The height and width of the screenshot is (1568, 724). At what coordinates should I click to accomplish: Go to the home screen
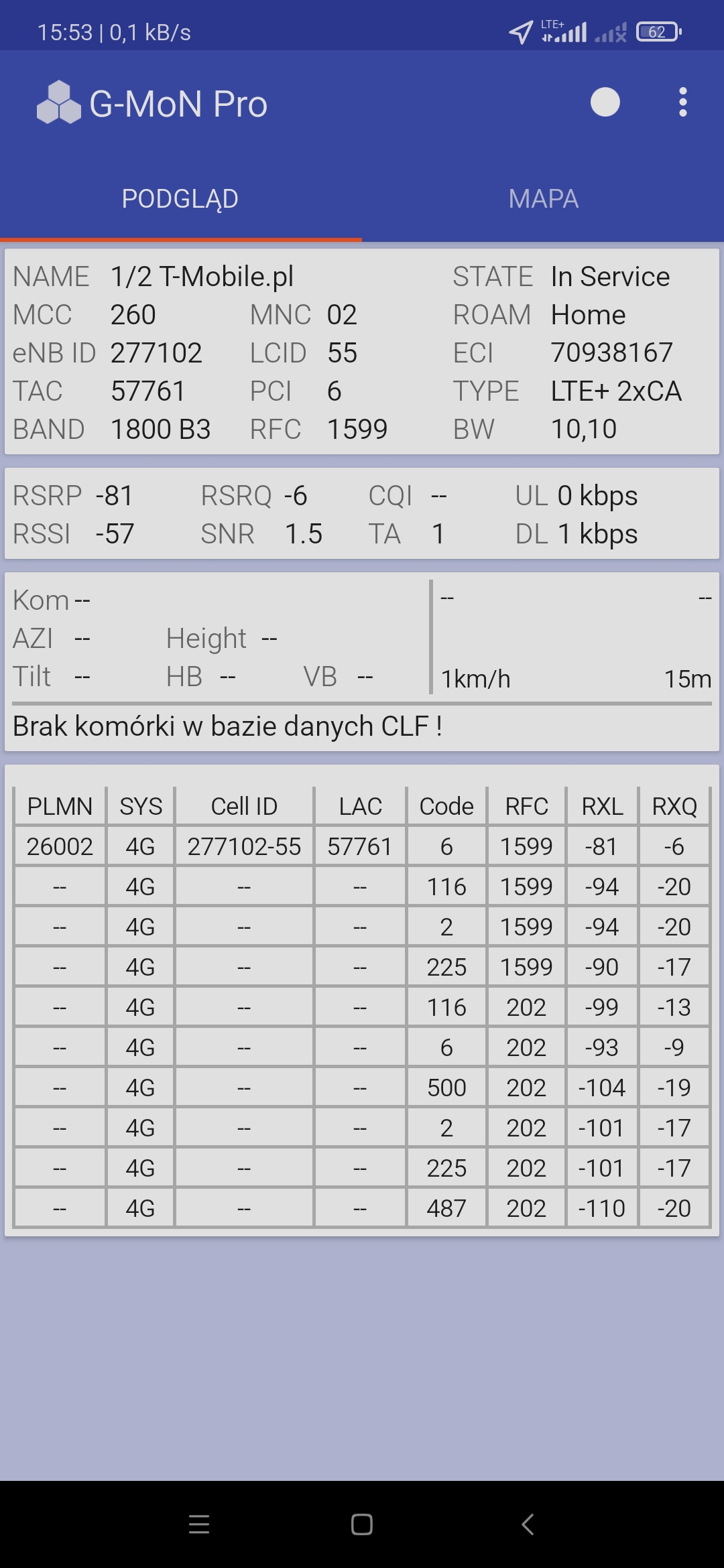click(x=361, y=1524)
